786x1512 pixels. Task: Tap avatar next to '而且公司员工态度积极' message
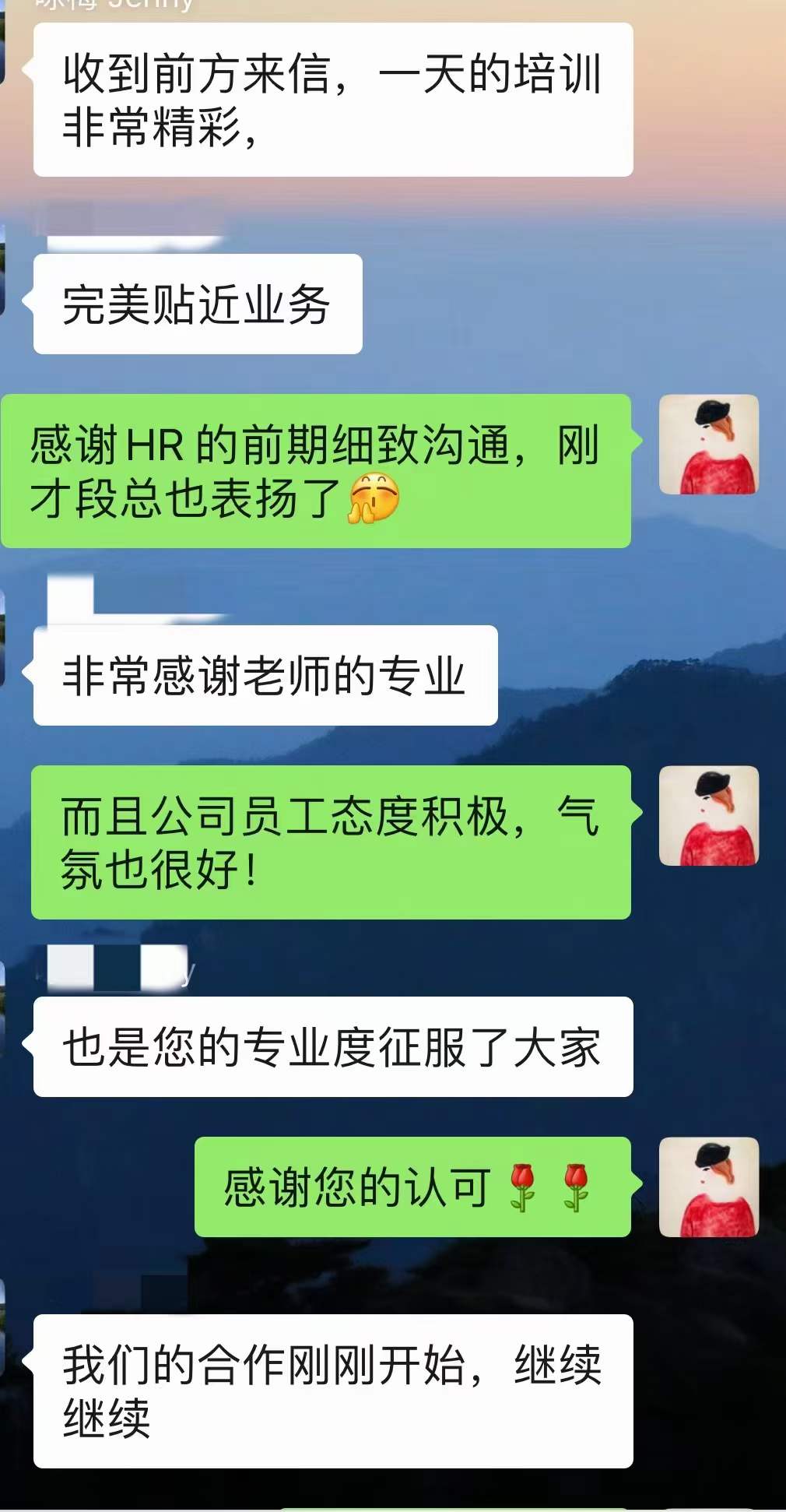pyautogui.click(x=708, y=816)
